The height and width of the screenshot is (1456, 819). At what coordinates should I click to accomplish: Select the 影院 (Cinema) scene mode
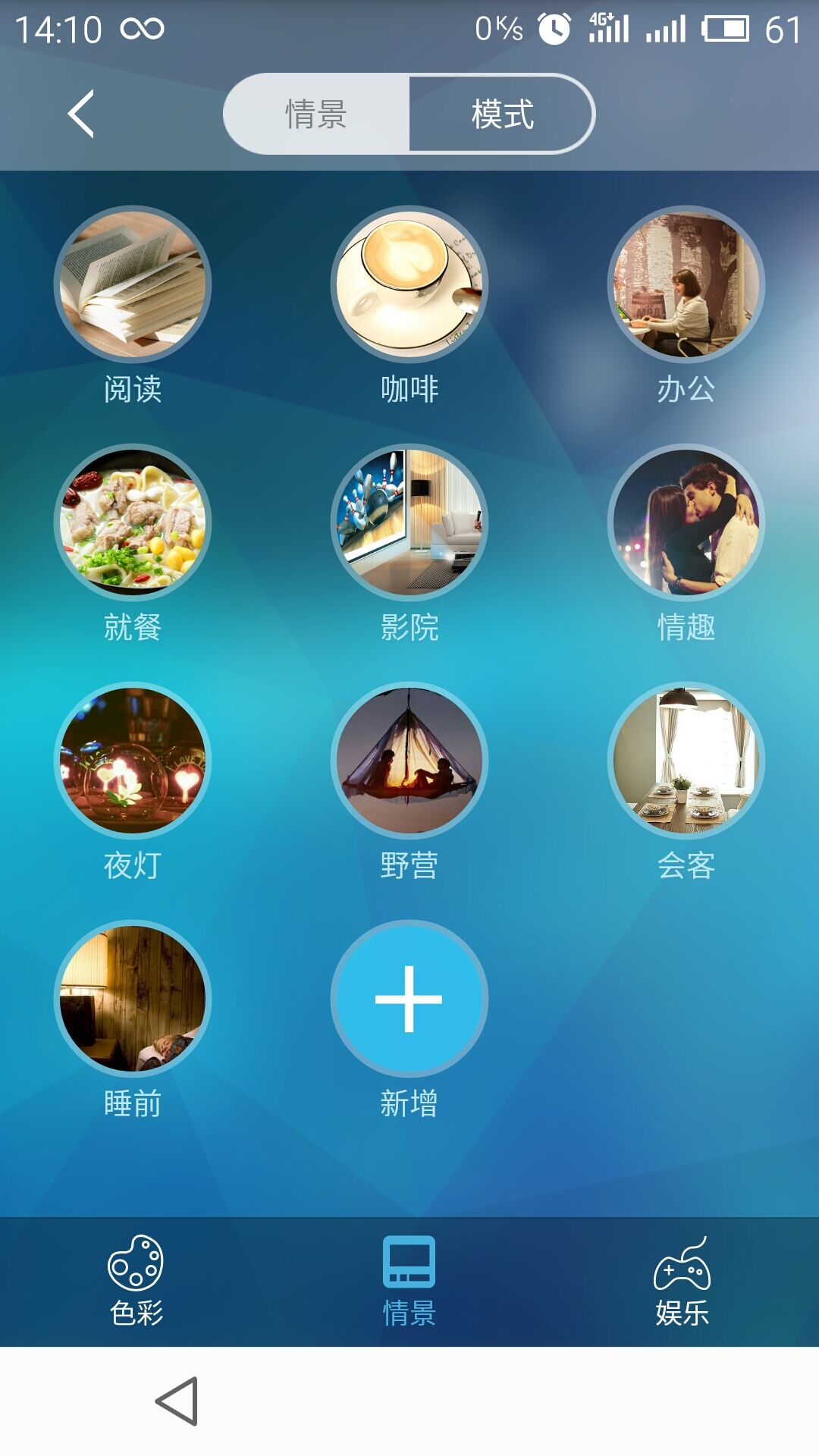coord(409,523)
